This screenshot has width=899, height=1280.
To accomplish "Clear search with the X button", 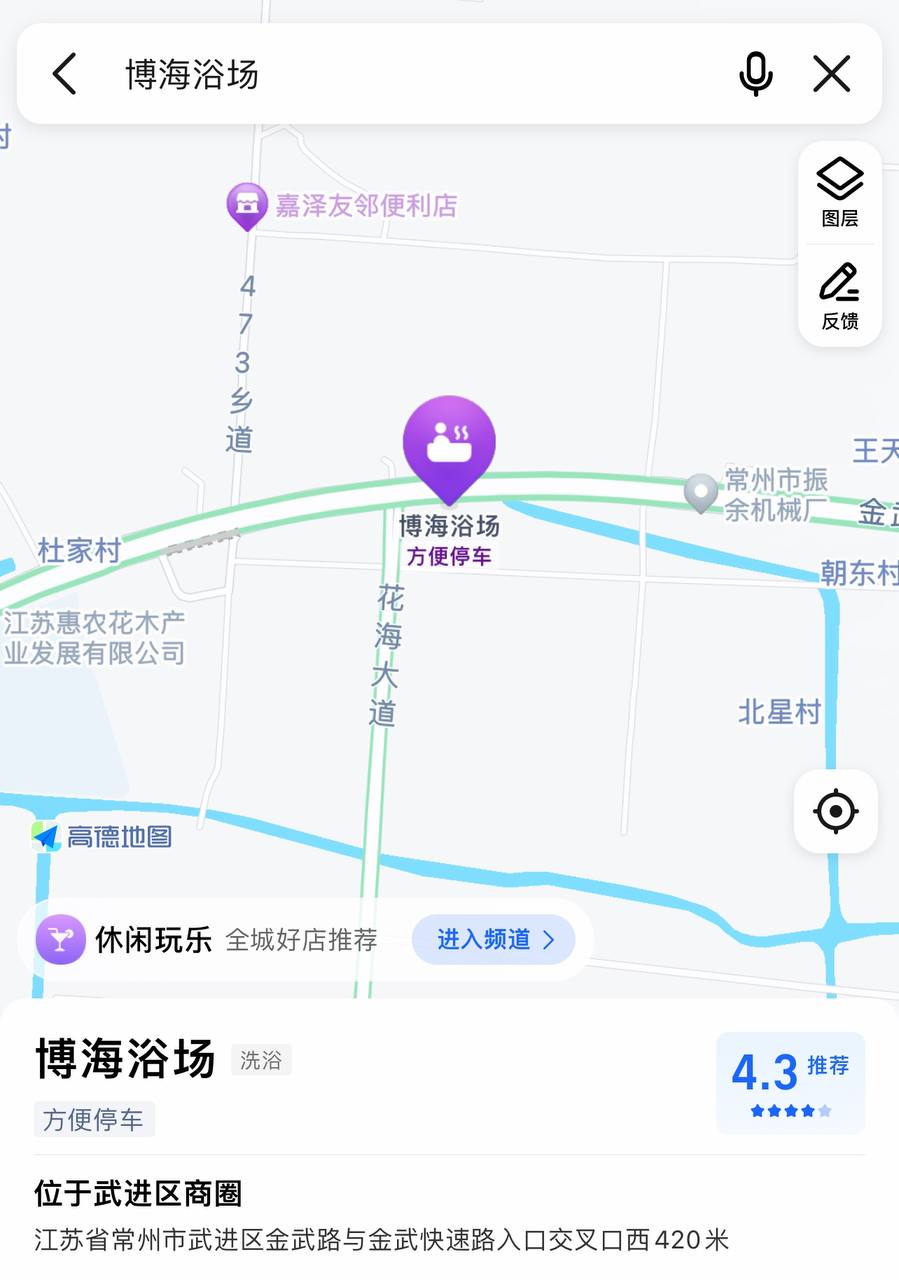I will coord(831,73).
